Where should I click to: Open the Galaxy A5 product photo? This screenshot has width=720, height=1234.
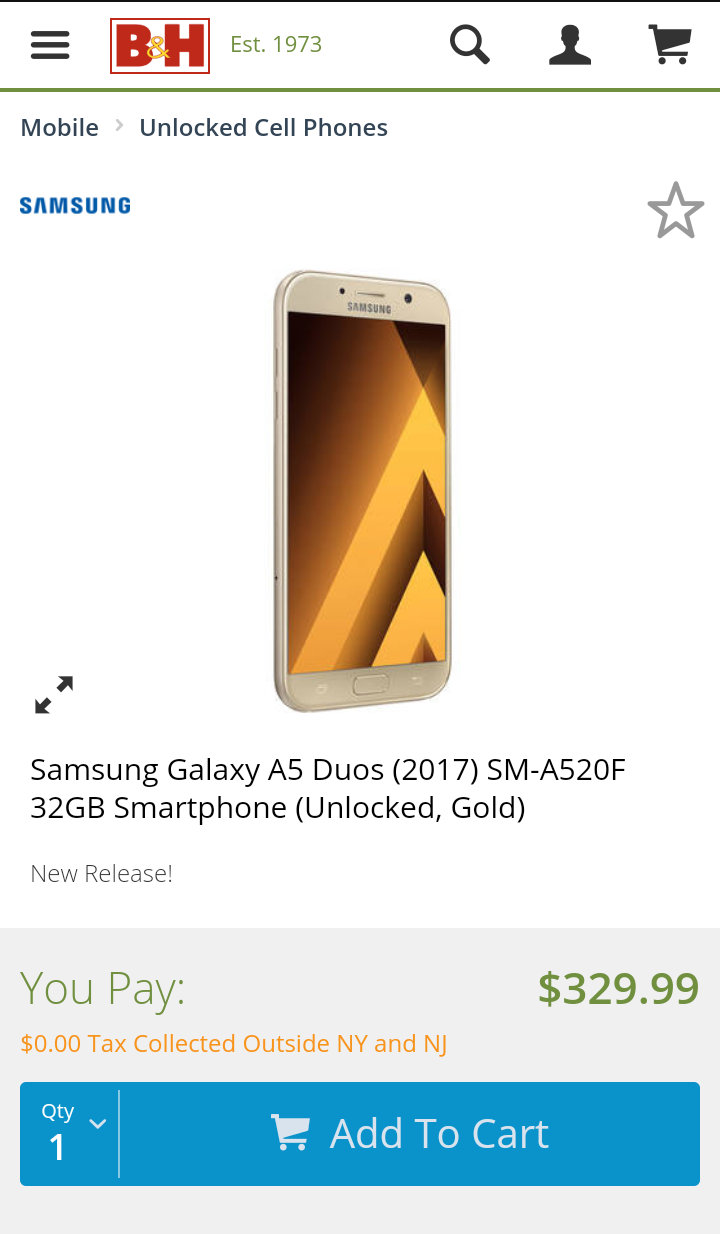click(362, 490)
